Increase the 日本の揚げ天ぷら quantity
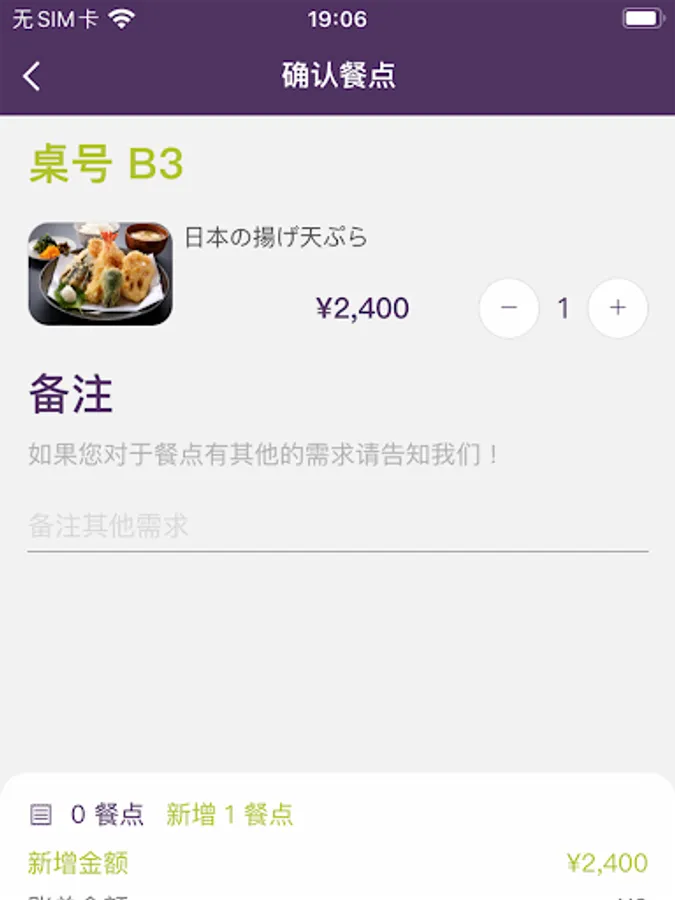This screenshot has height=900, width=675. (617, 308)
